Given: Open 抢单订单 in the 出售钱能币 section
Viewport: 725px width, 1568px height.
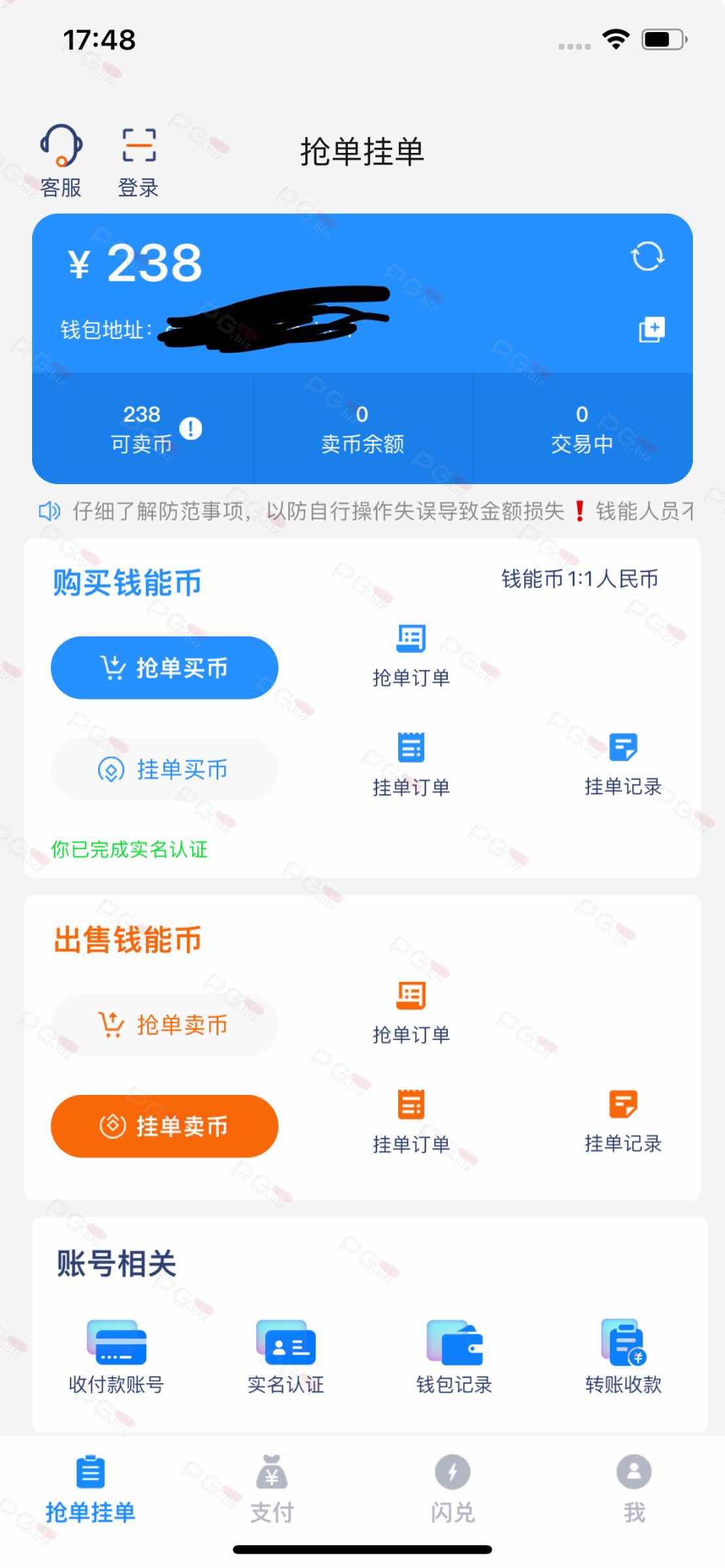Looking at the screenshot, I should tap(411, 1012).
